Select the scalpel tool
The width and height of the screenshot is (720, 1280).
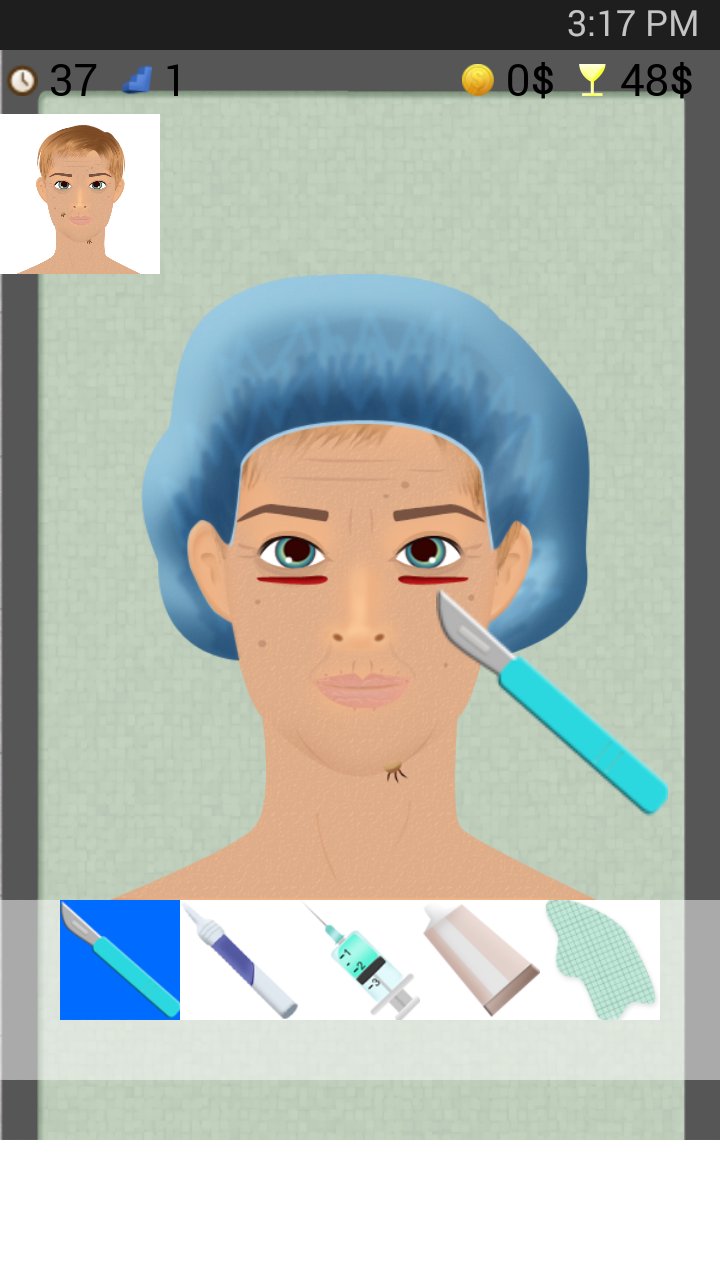tap(119, 958)
